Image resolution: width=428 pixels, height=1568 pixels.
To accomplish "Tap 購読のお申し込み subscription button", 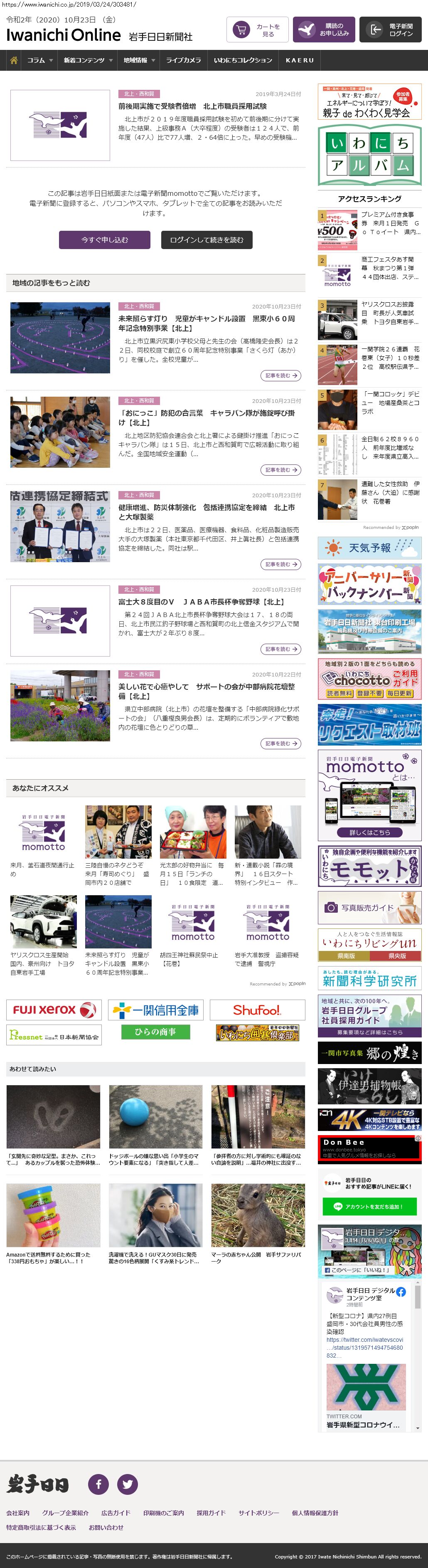I will [324, 30].
